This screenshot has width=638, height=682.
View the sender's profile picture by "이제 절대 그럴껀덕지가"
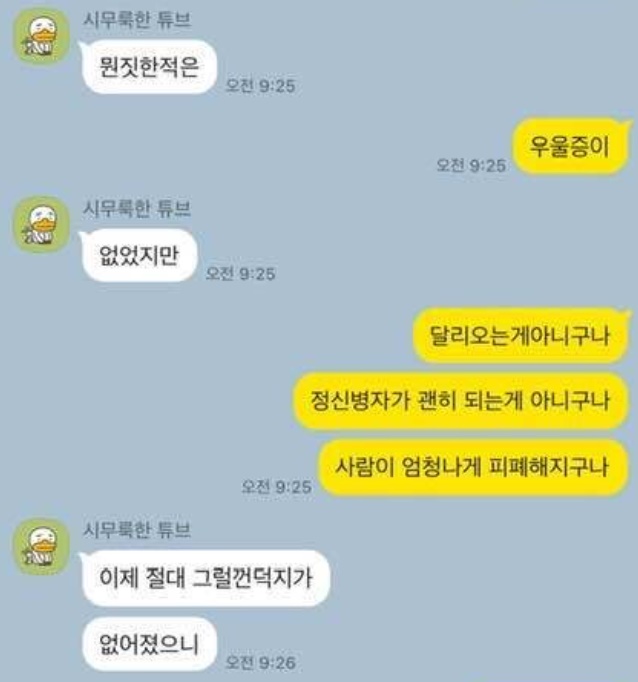pos(39,545)
